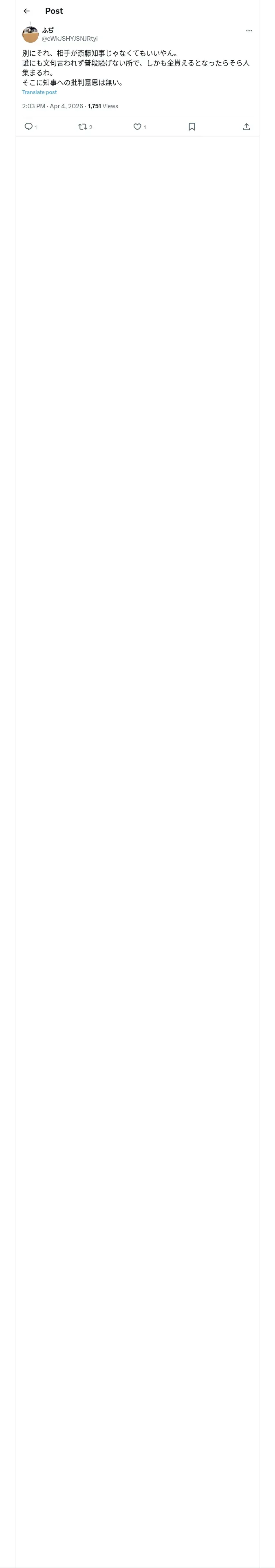The image size is (275, 1568).
Task: Share the post via the share icon
Action: coord(246,127)
